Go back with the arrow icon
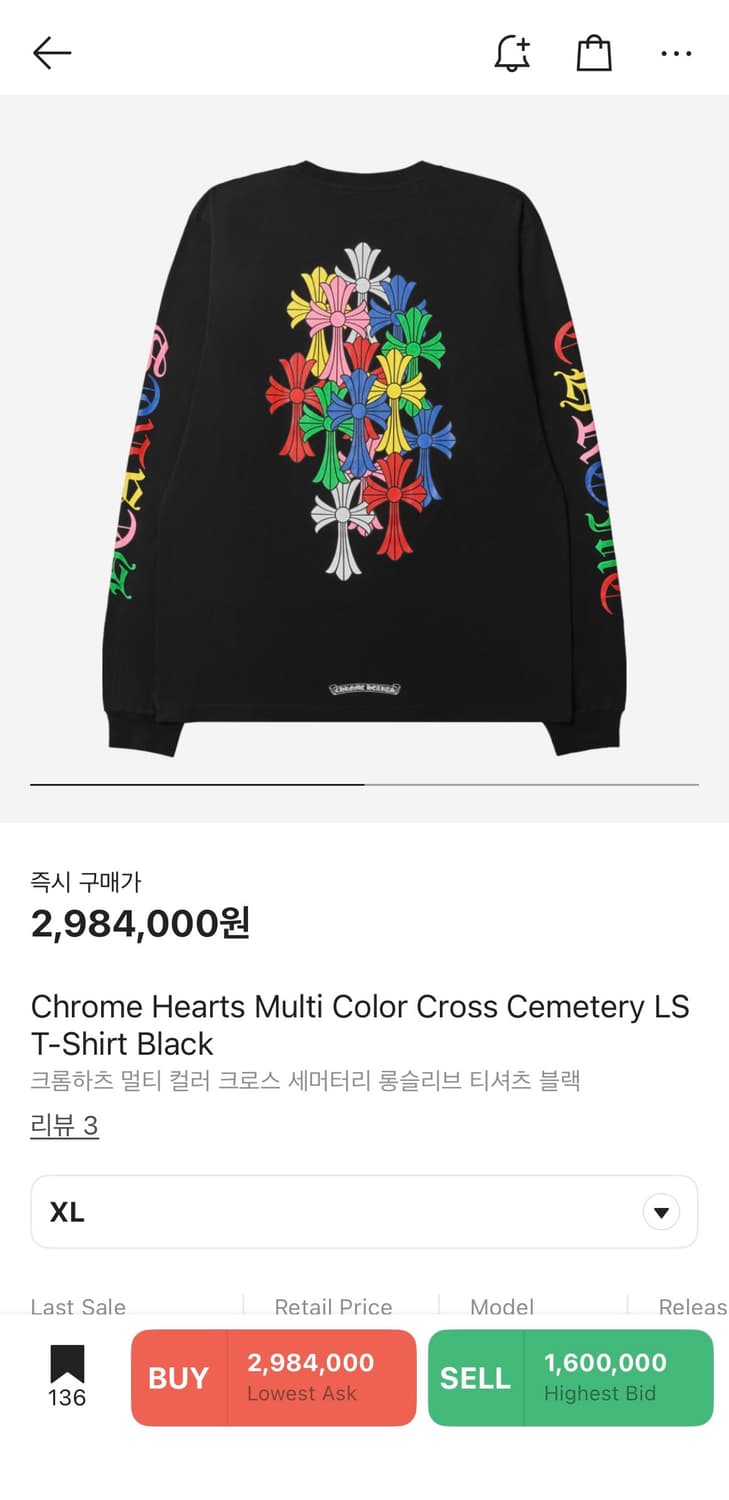The width and height of the screenshot is (729, 1500). click(x=52, y=52)
